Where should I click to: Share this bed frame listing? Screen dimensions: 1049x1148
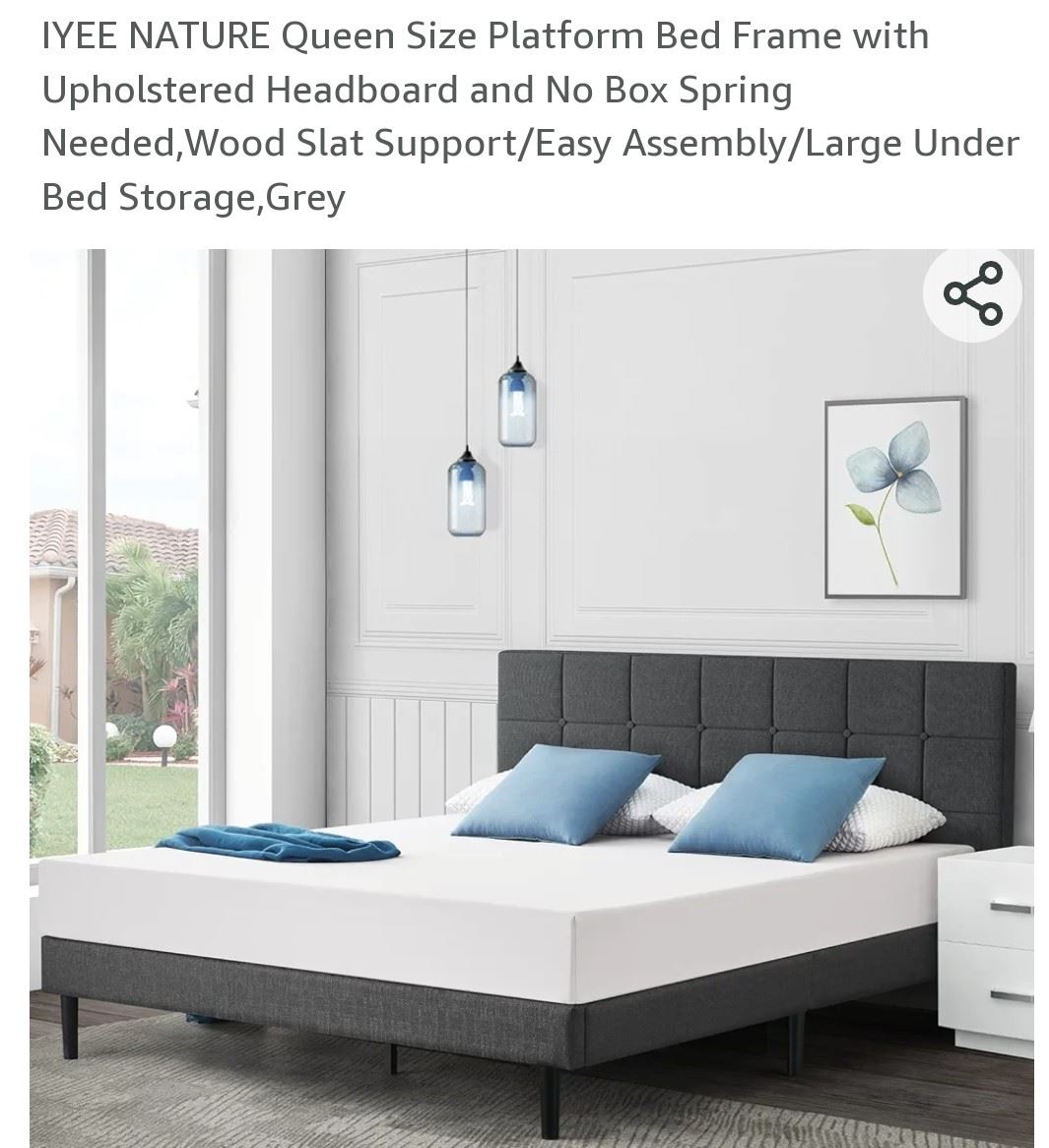click(x=972, y=293)
